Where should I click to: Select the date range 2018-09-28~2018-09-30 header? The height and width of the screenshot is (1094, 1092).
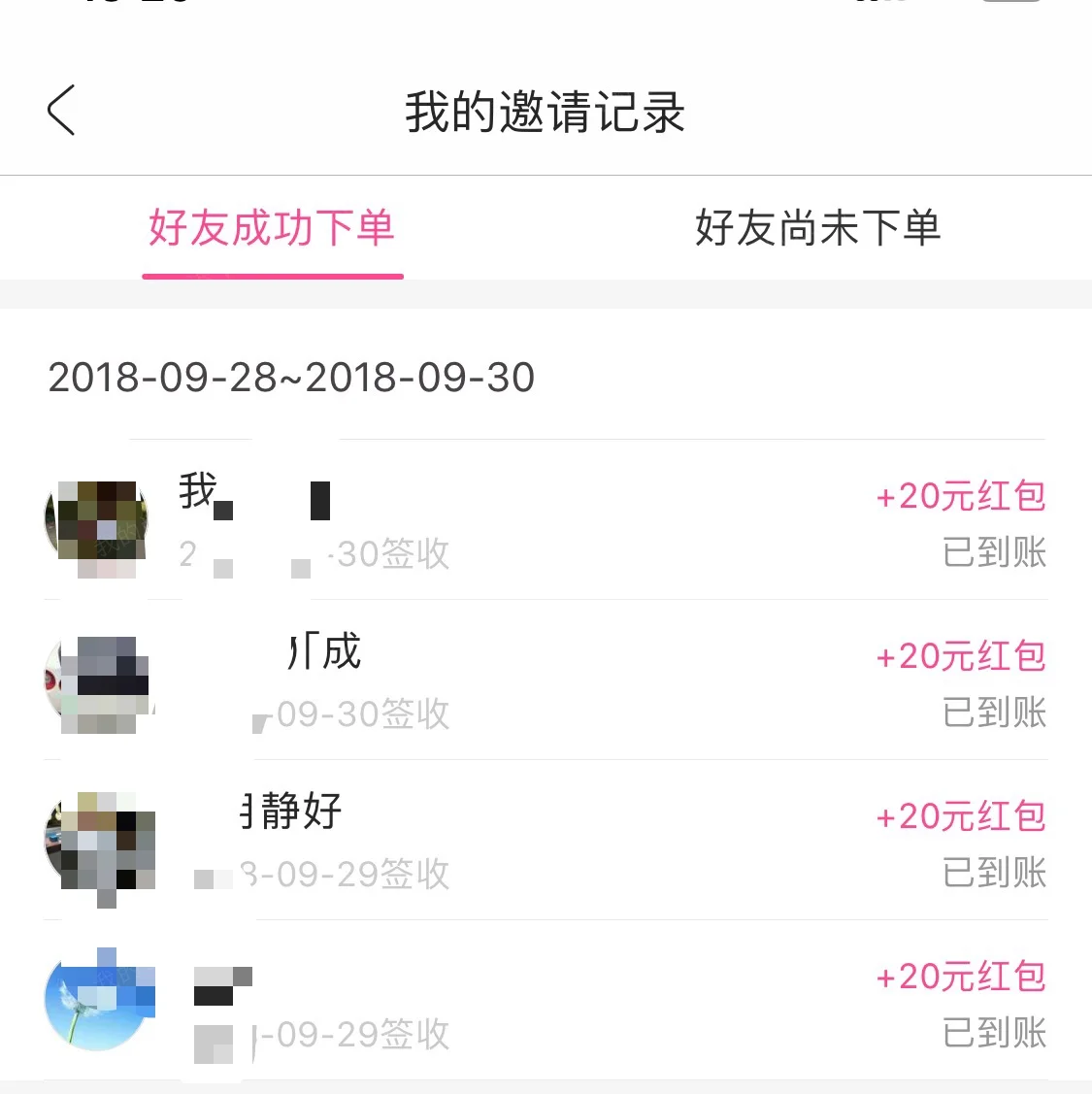tap(291, 378)
